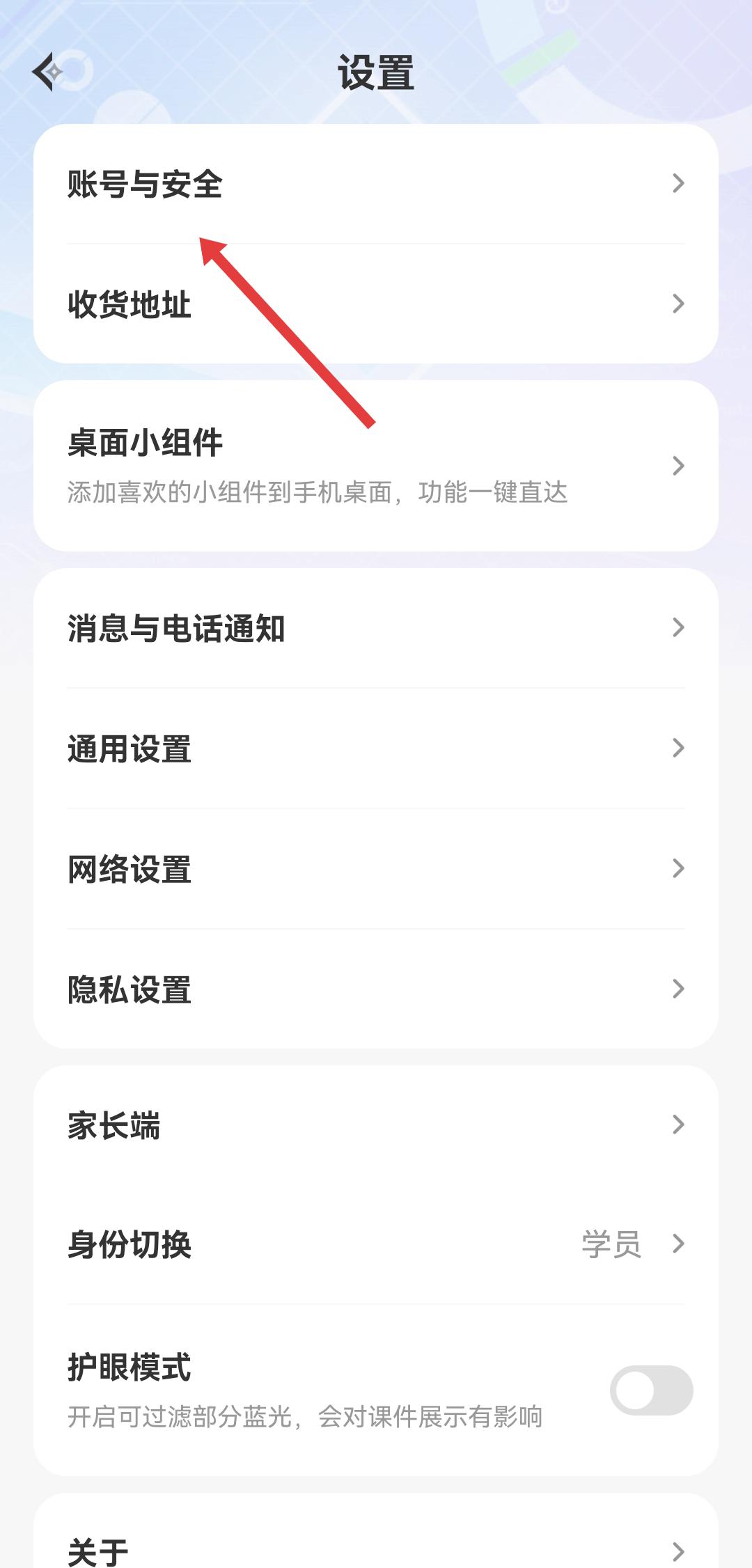Open 通用设置 row
The image size is (752, 1568).
click(x=376, y=748)
